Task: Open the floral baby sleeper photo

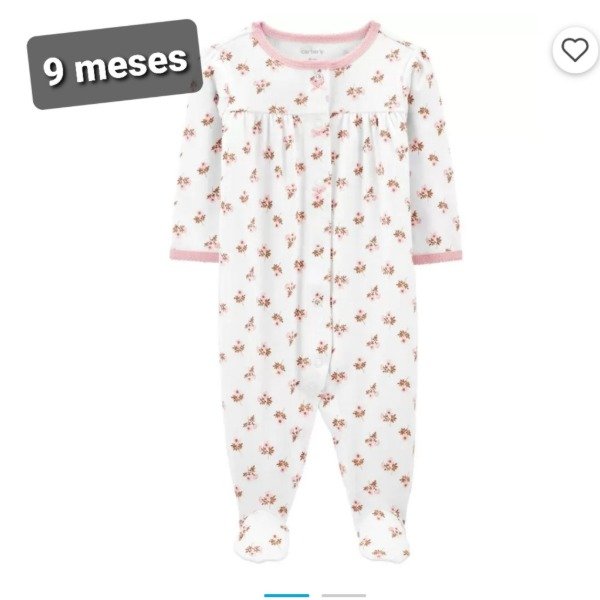Action: (315, 290)
